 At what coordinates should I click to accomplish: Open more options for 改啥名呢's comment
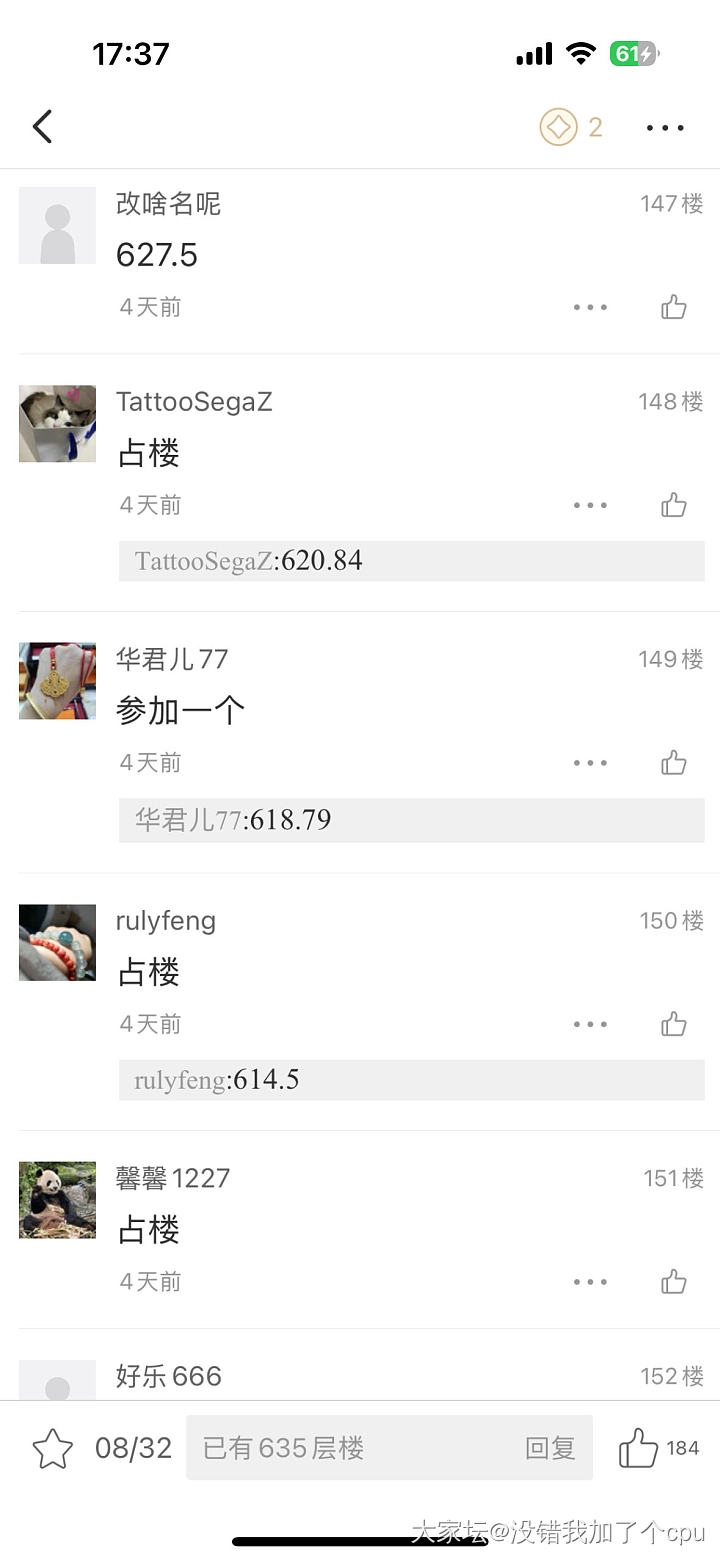coord(590,307)
